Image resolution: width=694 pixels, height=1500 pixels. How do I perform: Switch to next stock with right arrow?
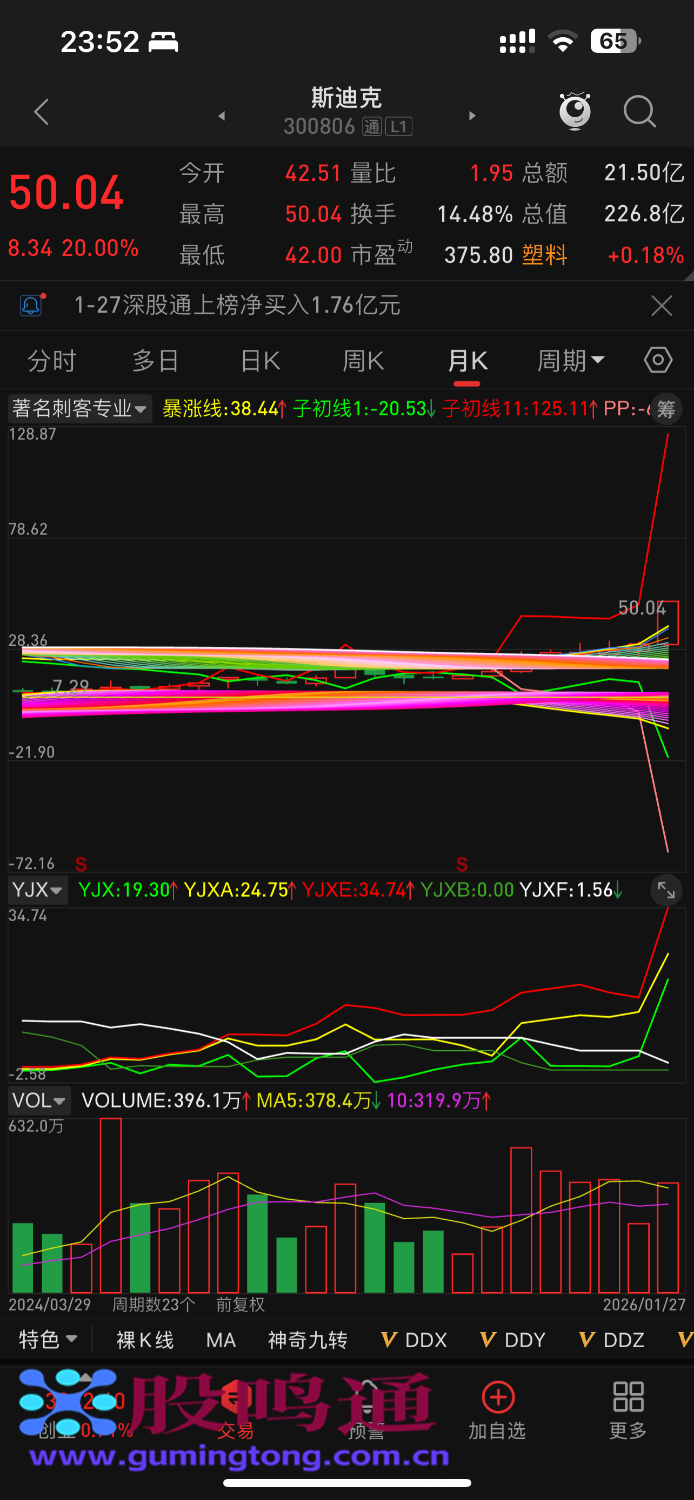(x=472, y=116)
